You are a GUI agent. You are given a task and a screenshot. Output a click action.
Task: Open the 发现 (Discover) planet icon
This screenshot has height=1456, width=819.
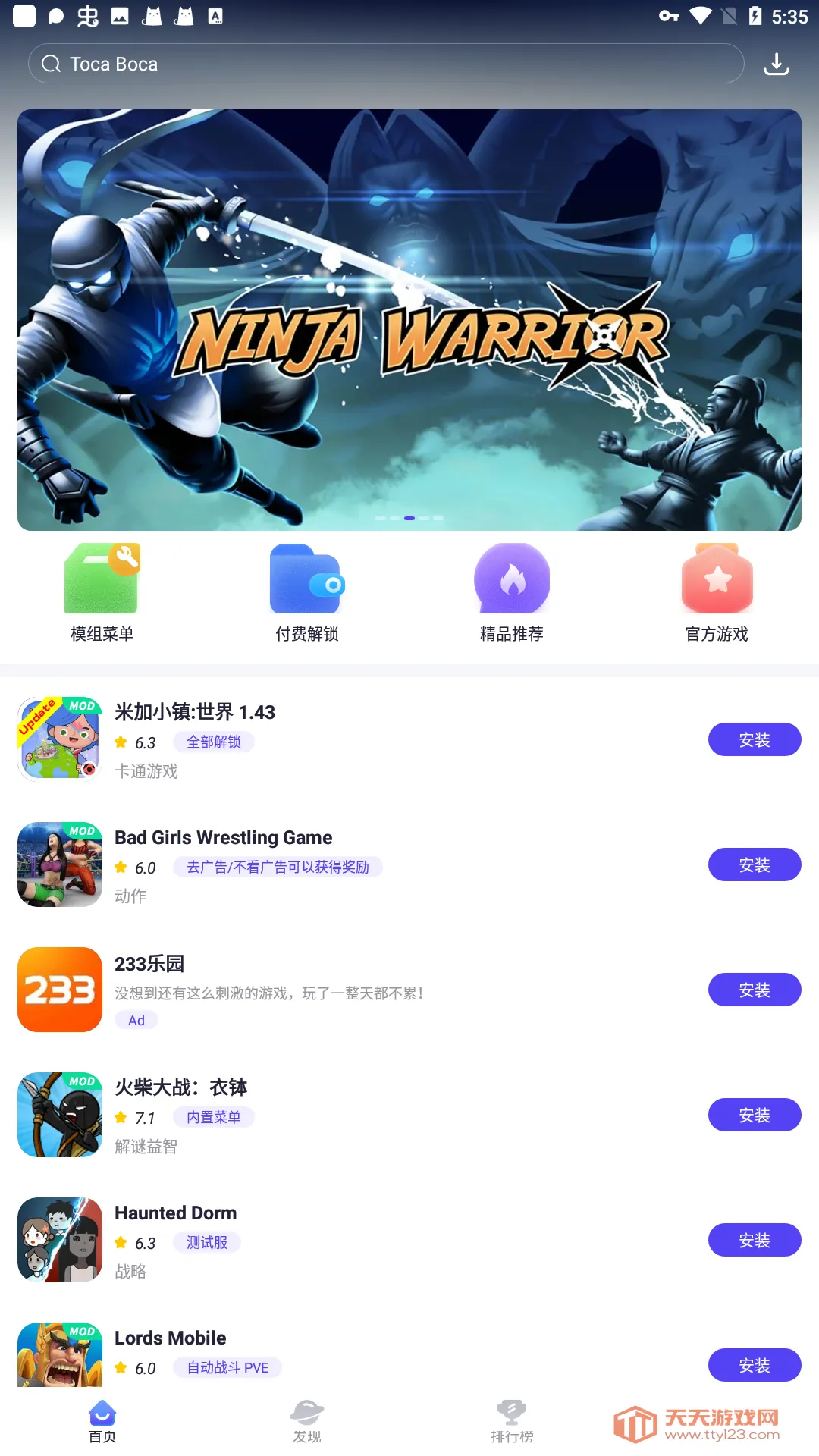(306, 1412)
